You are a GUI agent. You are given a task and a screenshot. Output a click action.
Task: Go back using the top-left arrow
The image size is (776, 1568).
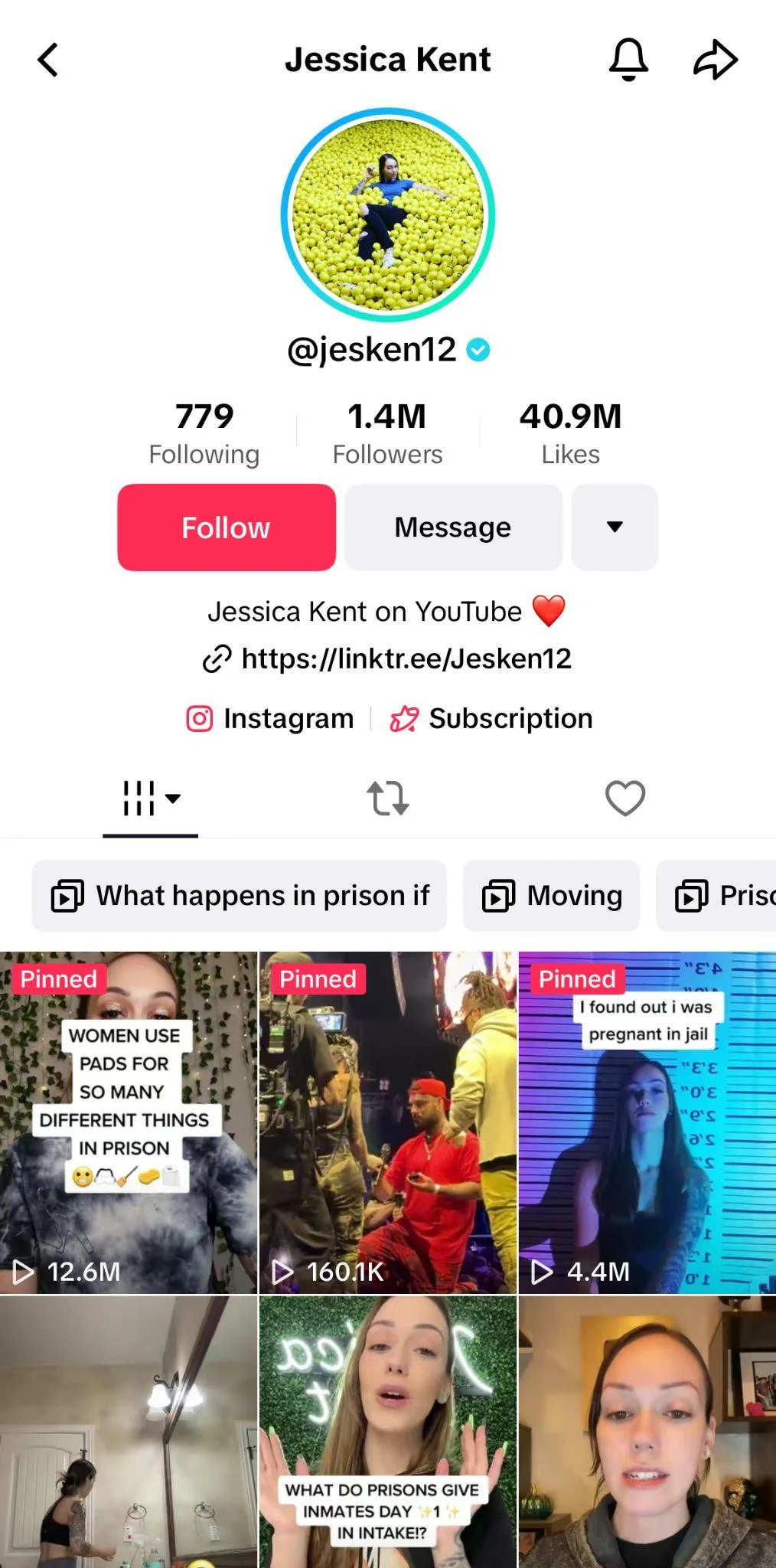click(x=48, y=60)
